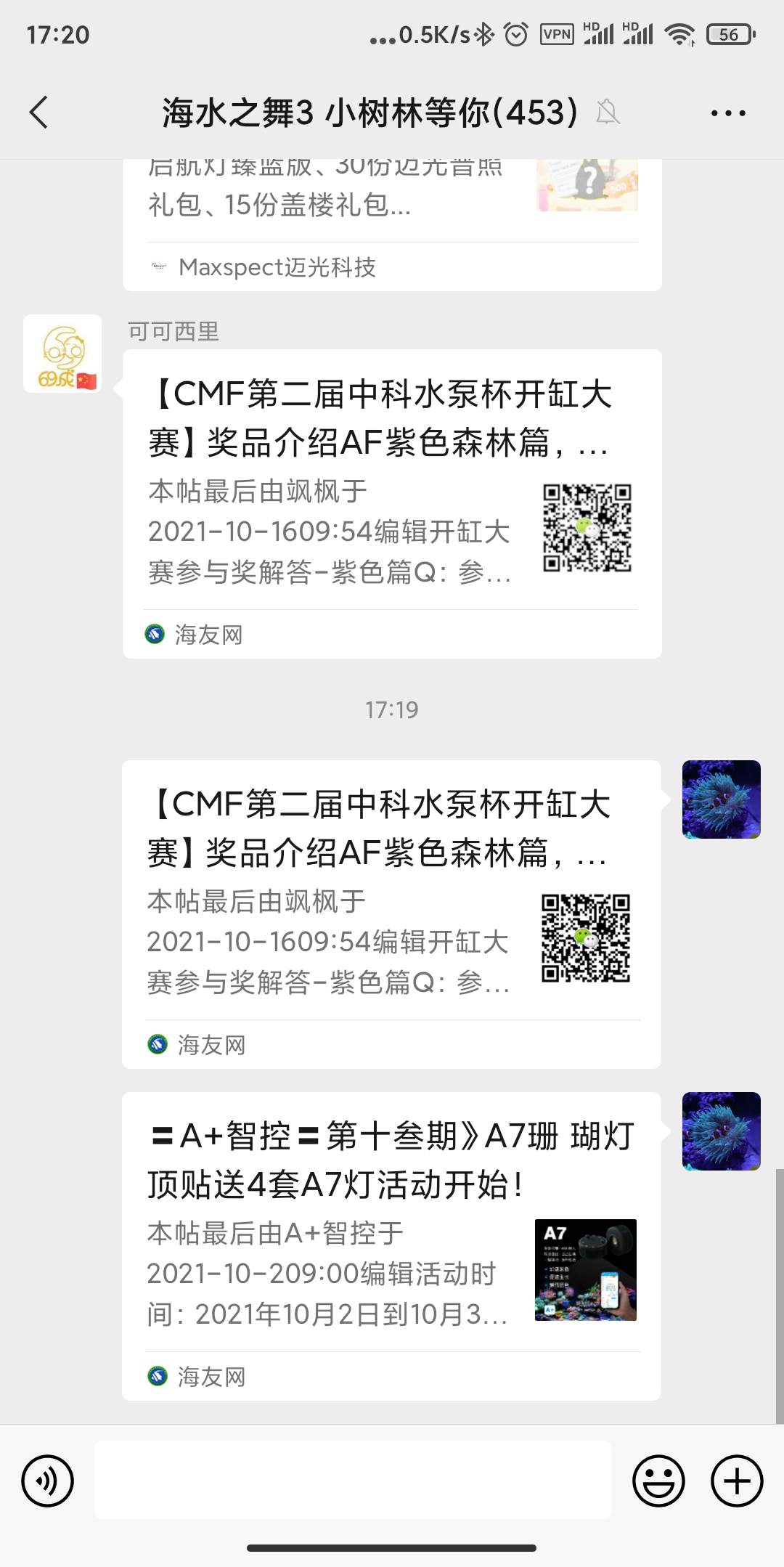The width and height of the screenshot is (784, 1567).
Task: Go back from the group chat
Action: (39, 113)
